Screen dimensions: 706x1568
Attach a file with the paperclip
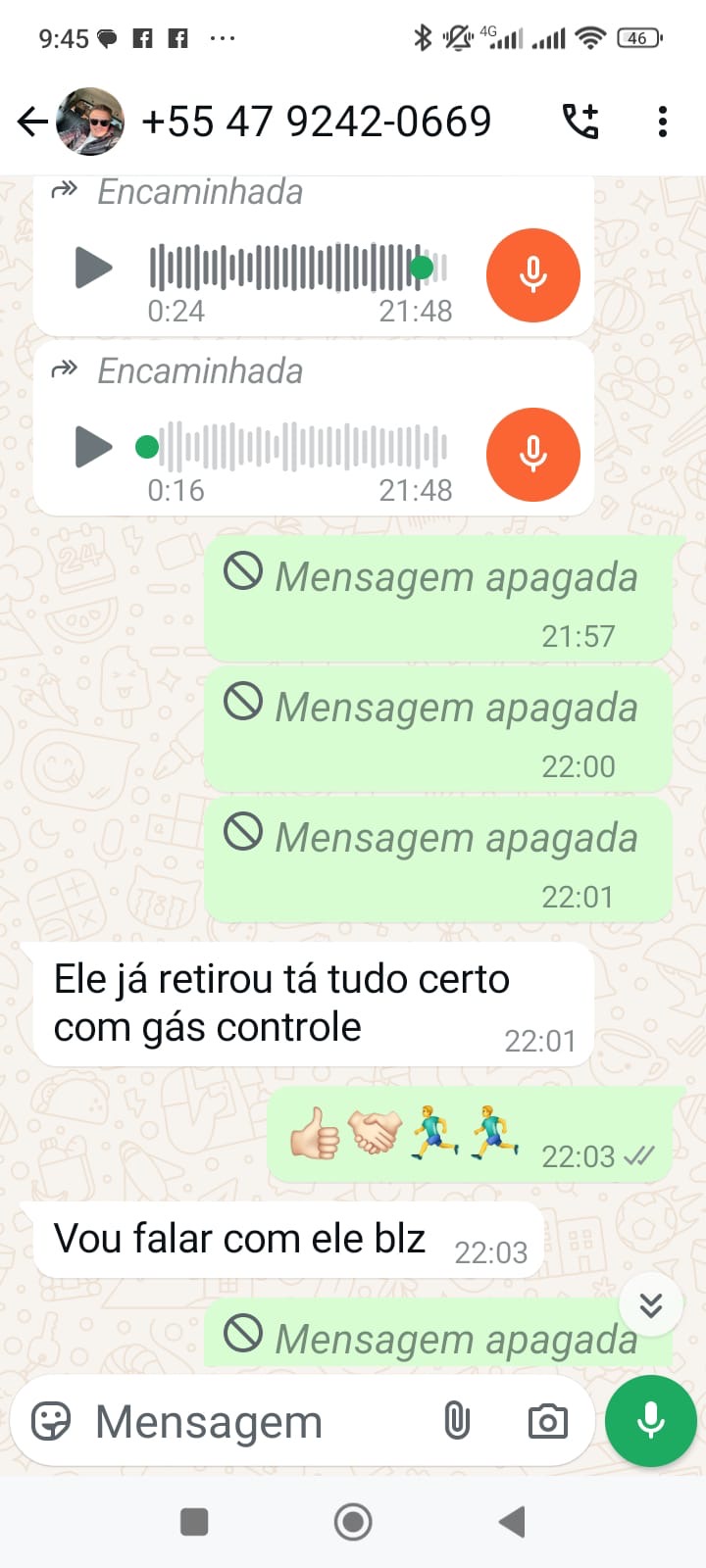coord(457,1420)
